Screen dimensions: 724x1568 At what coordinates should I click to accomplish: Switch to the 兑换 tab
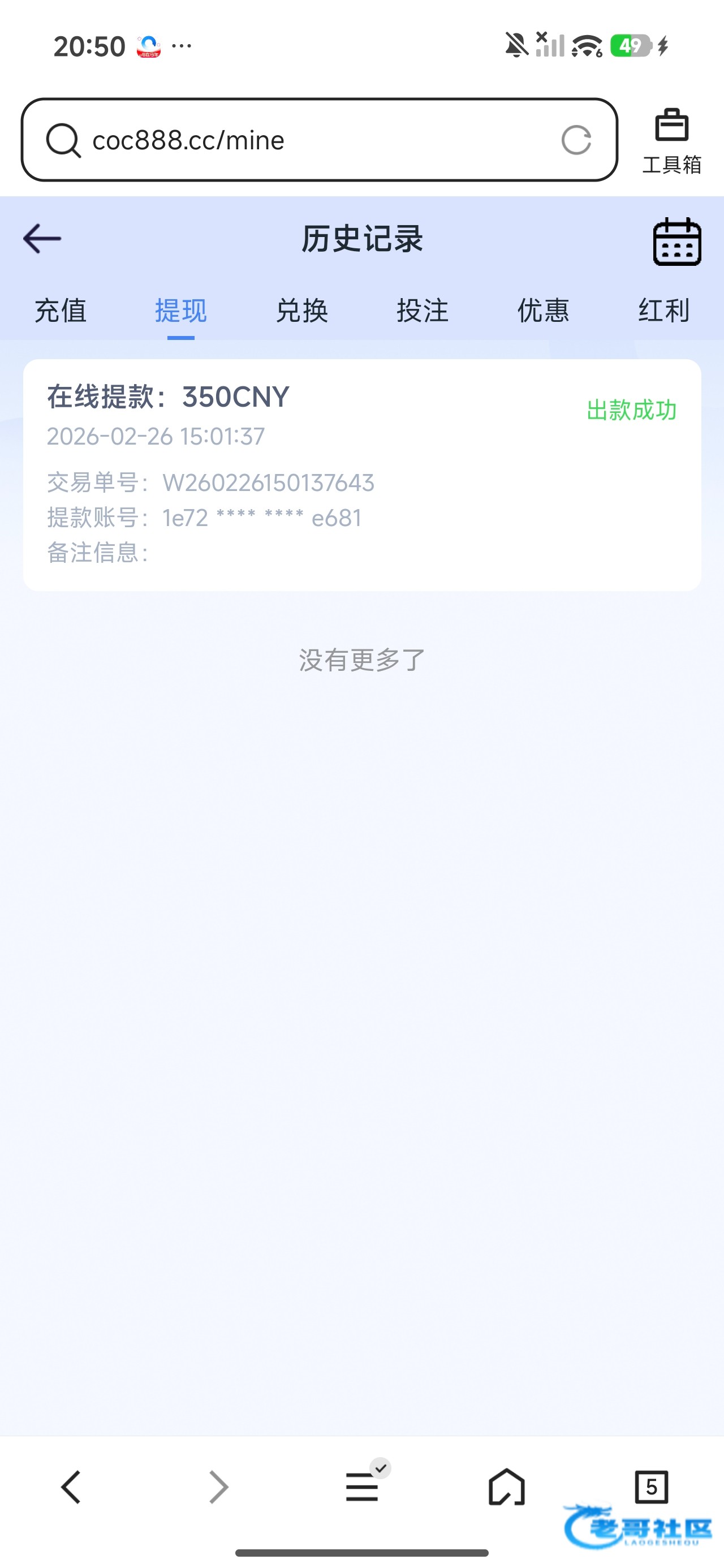tap(301, 311)
